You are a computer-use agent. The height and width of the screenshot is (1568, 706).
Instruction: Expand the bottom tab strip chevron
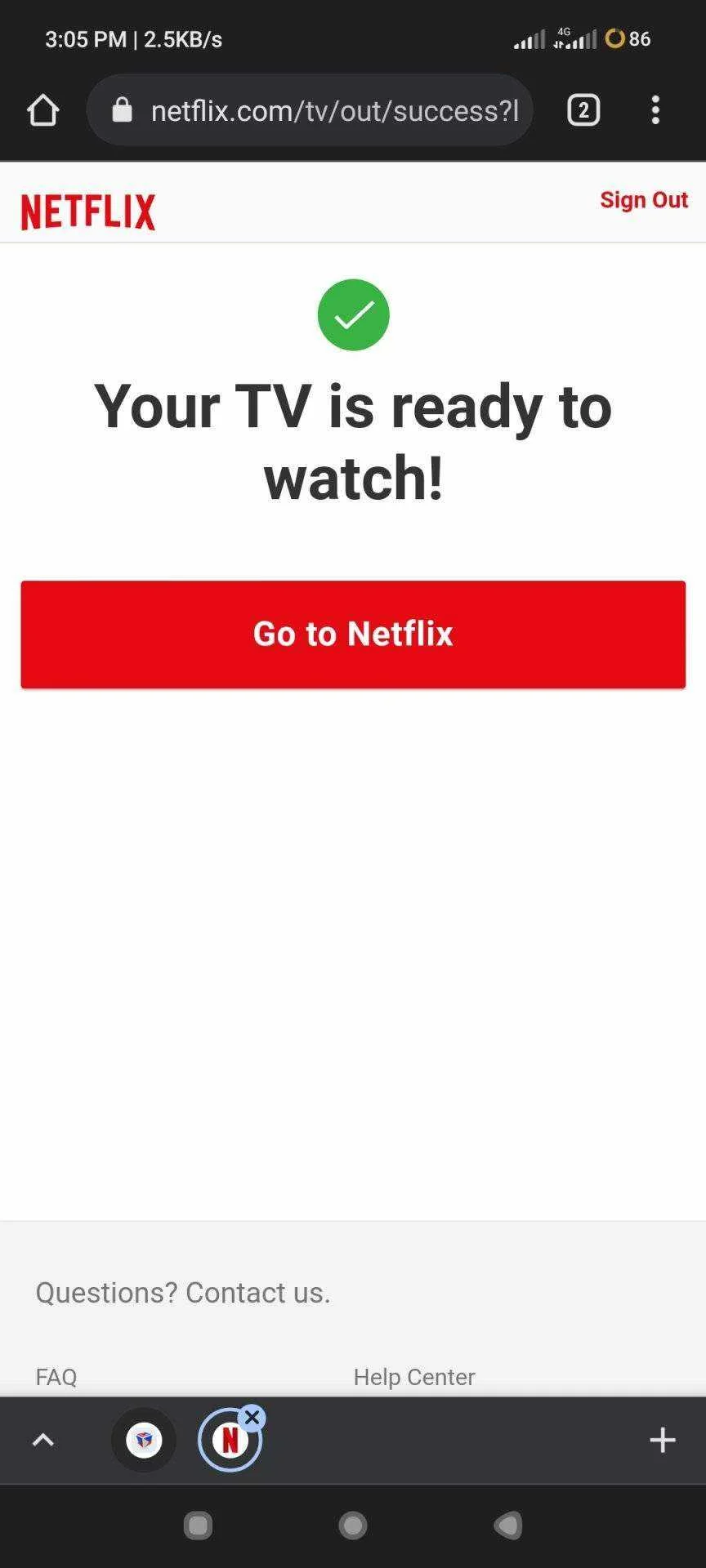click(42, 1440)
